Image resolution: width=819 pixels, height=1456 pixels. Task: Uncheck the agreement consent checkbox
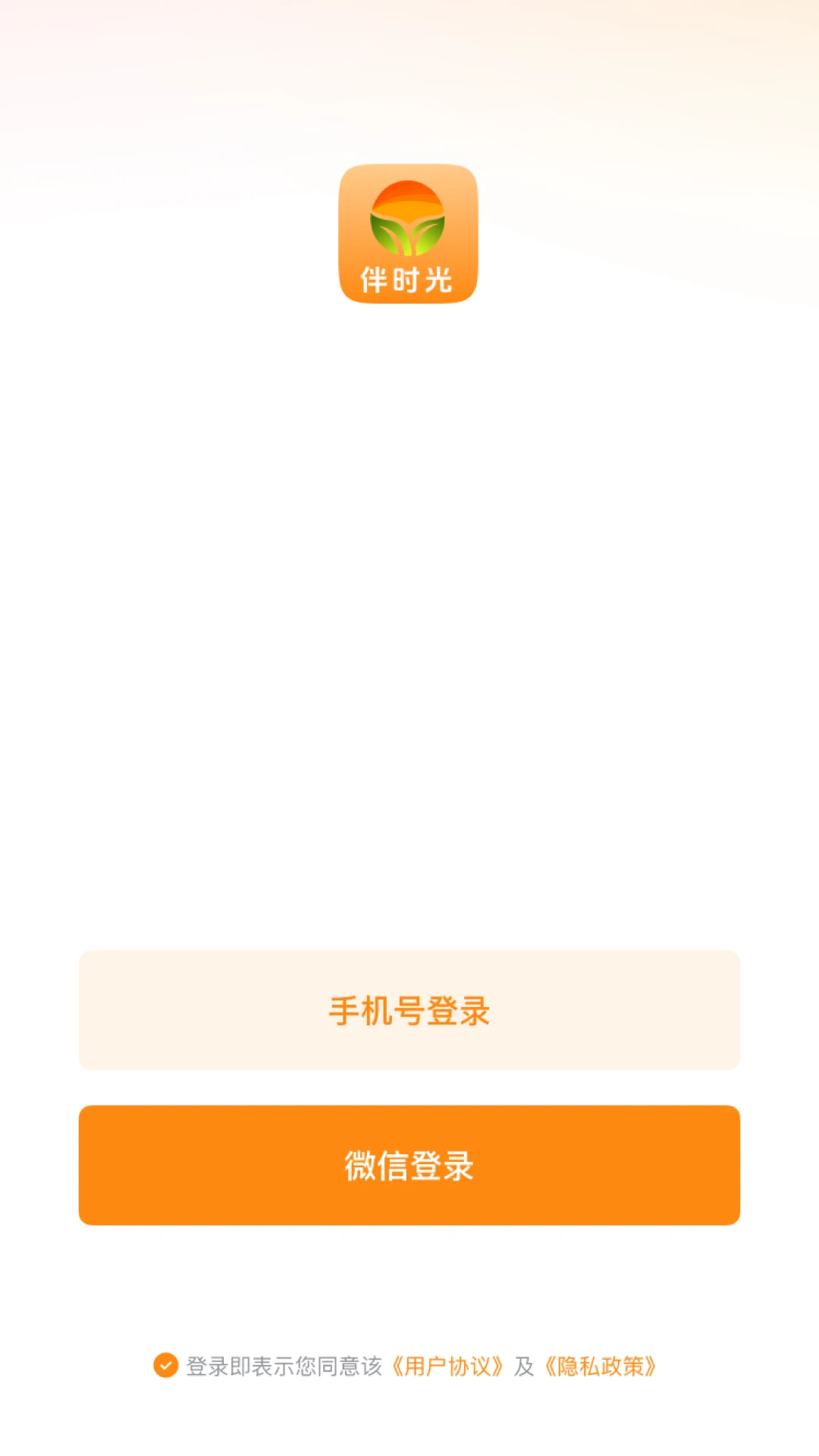tap(165, 1366)
